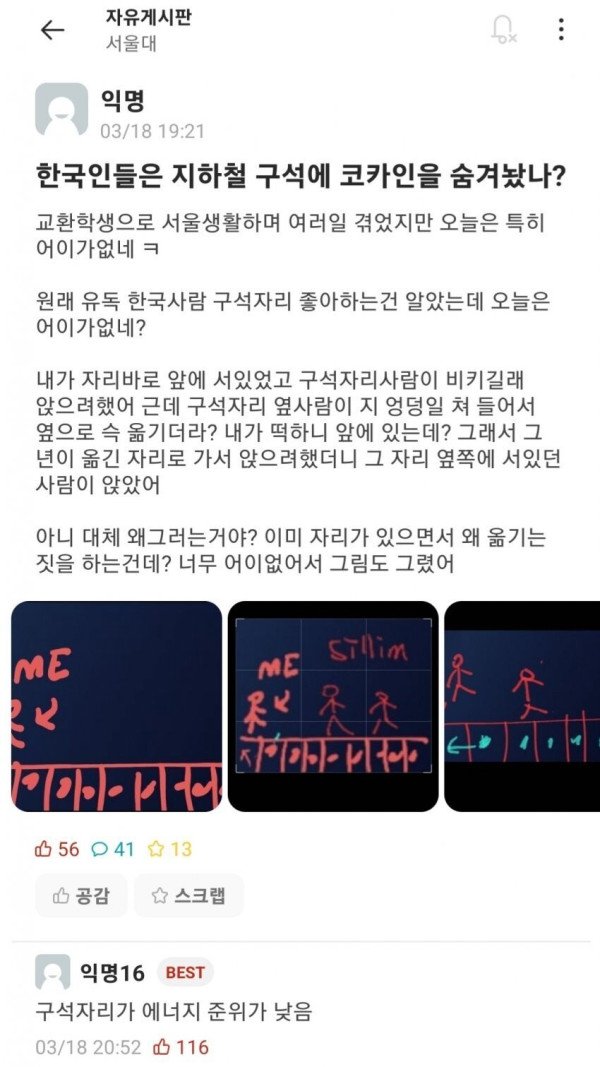The width and height of the screenshot is (600, 1067).
Task: Tap the 공감 button to like post
Action: (x=82, y=896)
